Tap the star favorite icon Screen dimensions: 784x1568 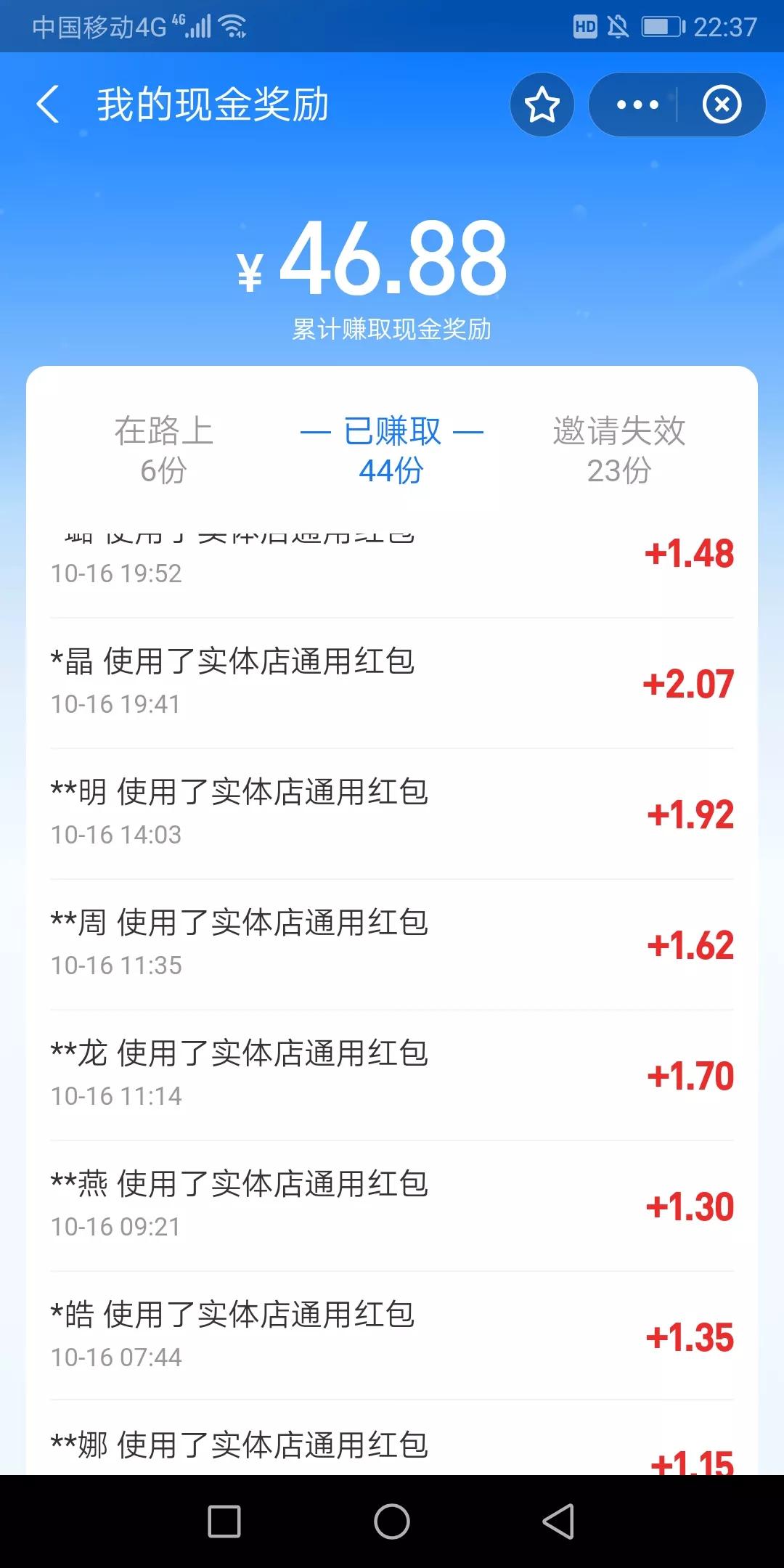[542, 105]
